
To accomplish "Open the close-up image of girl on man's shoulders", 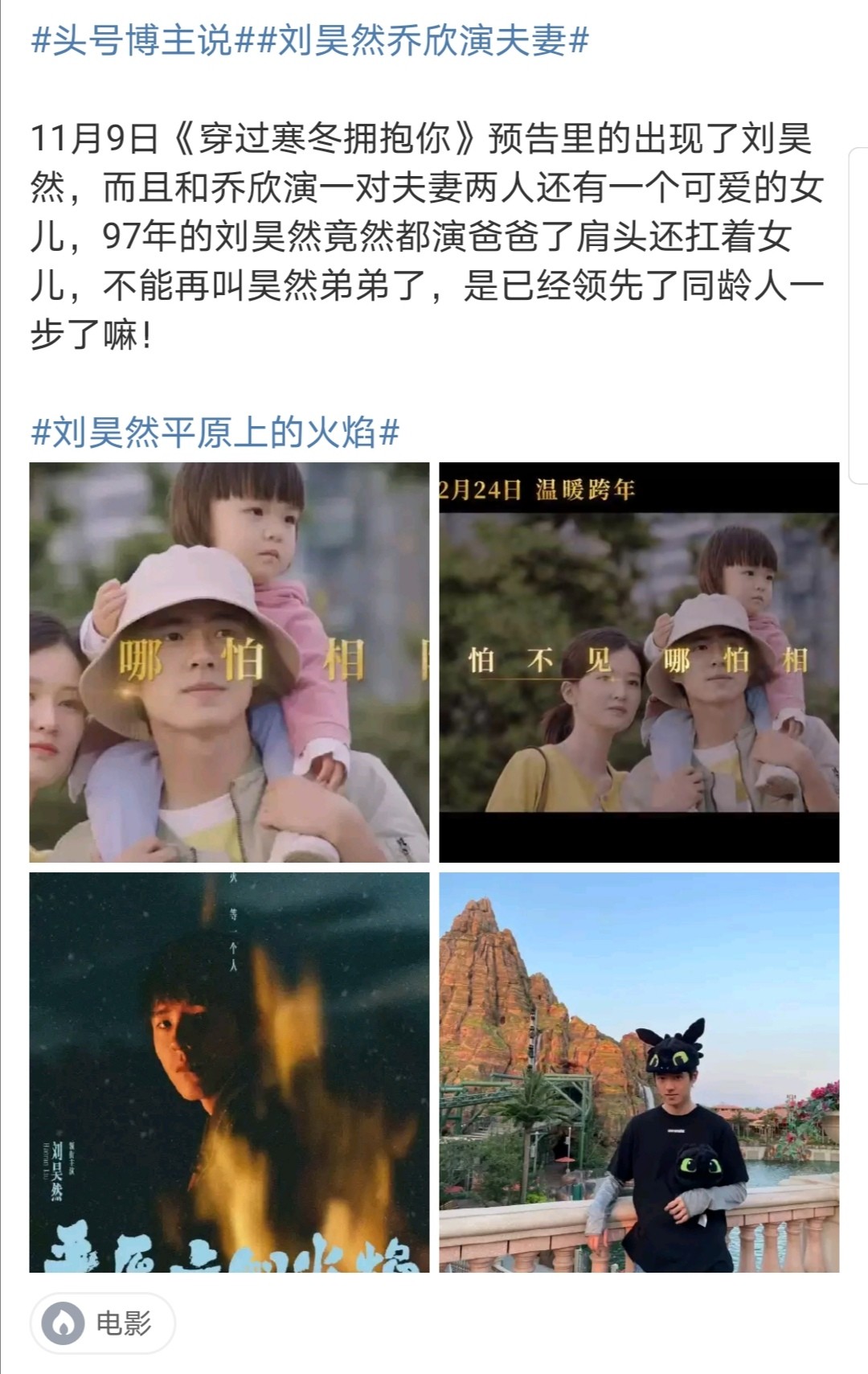I will pos(229,662).
